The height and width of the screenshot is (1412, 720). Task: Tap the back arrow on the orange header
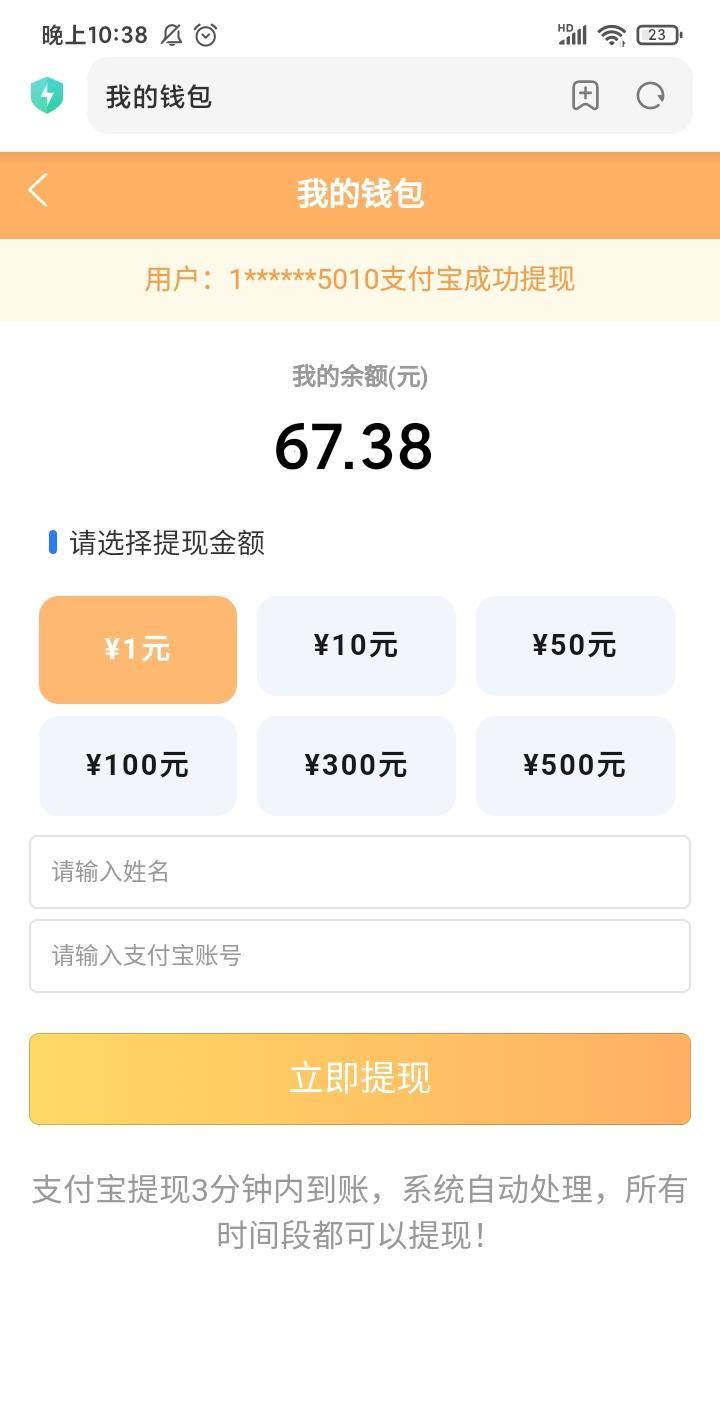(38, 191)
